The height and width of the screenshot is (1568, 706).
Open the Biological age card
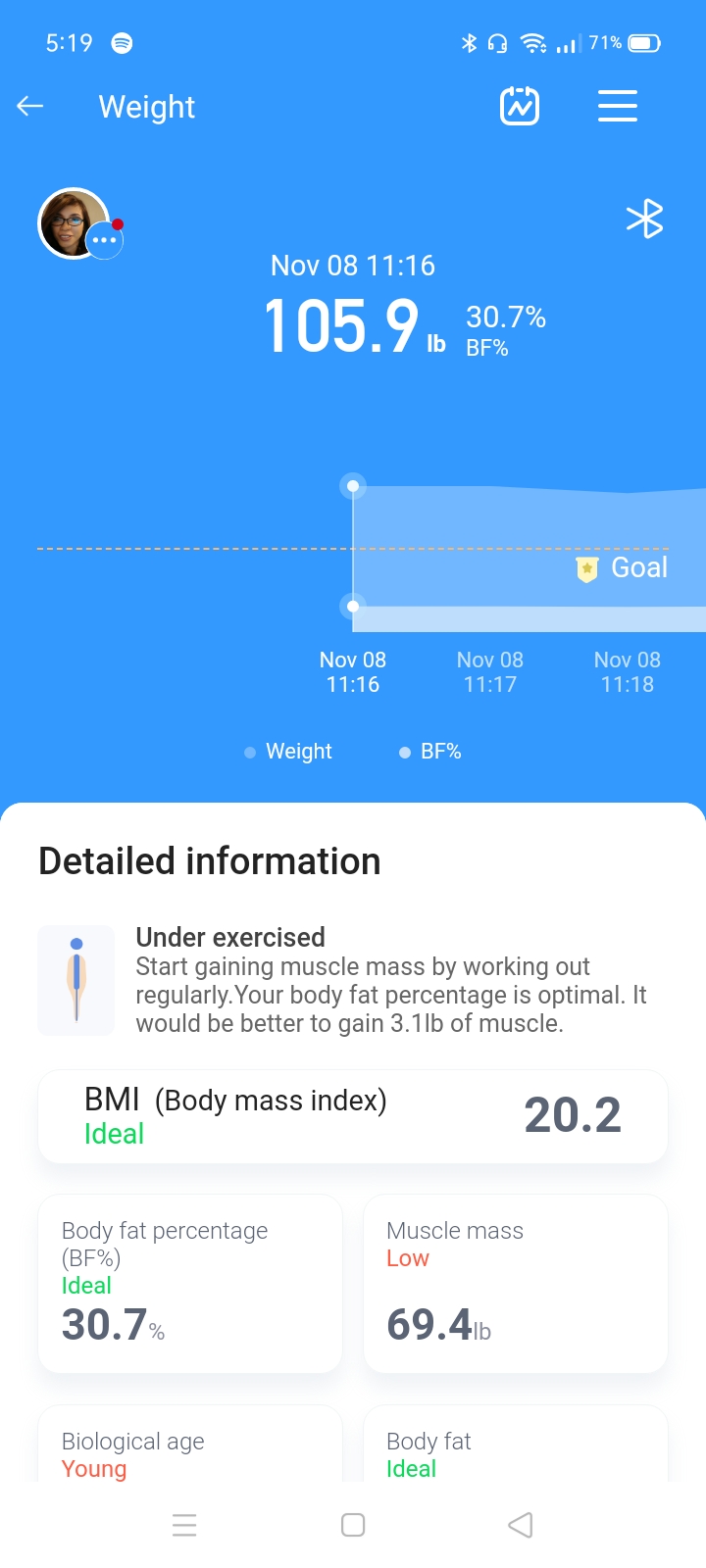point(190,1445)
